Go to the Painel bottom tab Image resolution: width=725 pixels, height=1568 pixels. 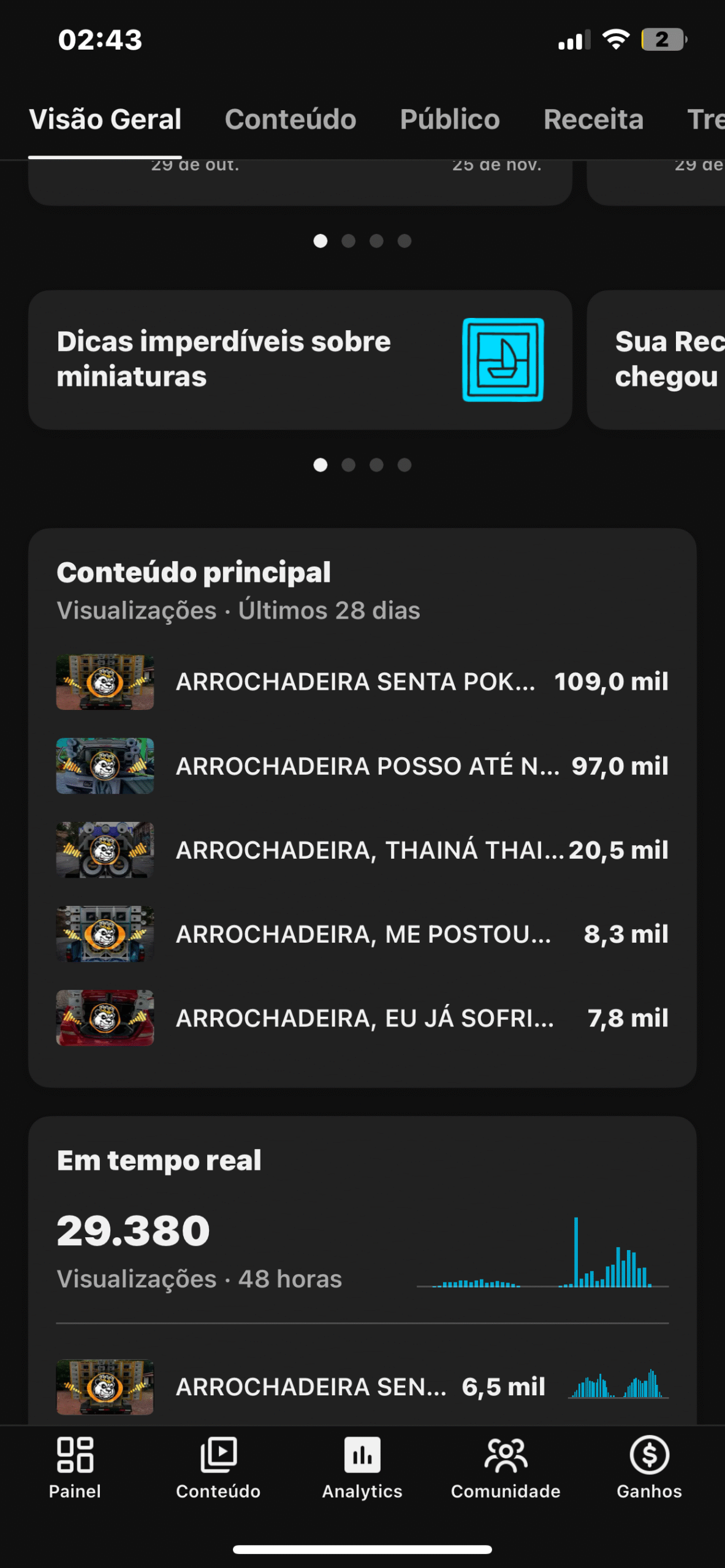[x=75, y=1467]
